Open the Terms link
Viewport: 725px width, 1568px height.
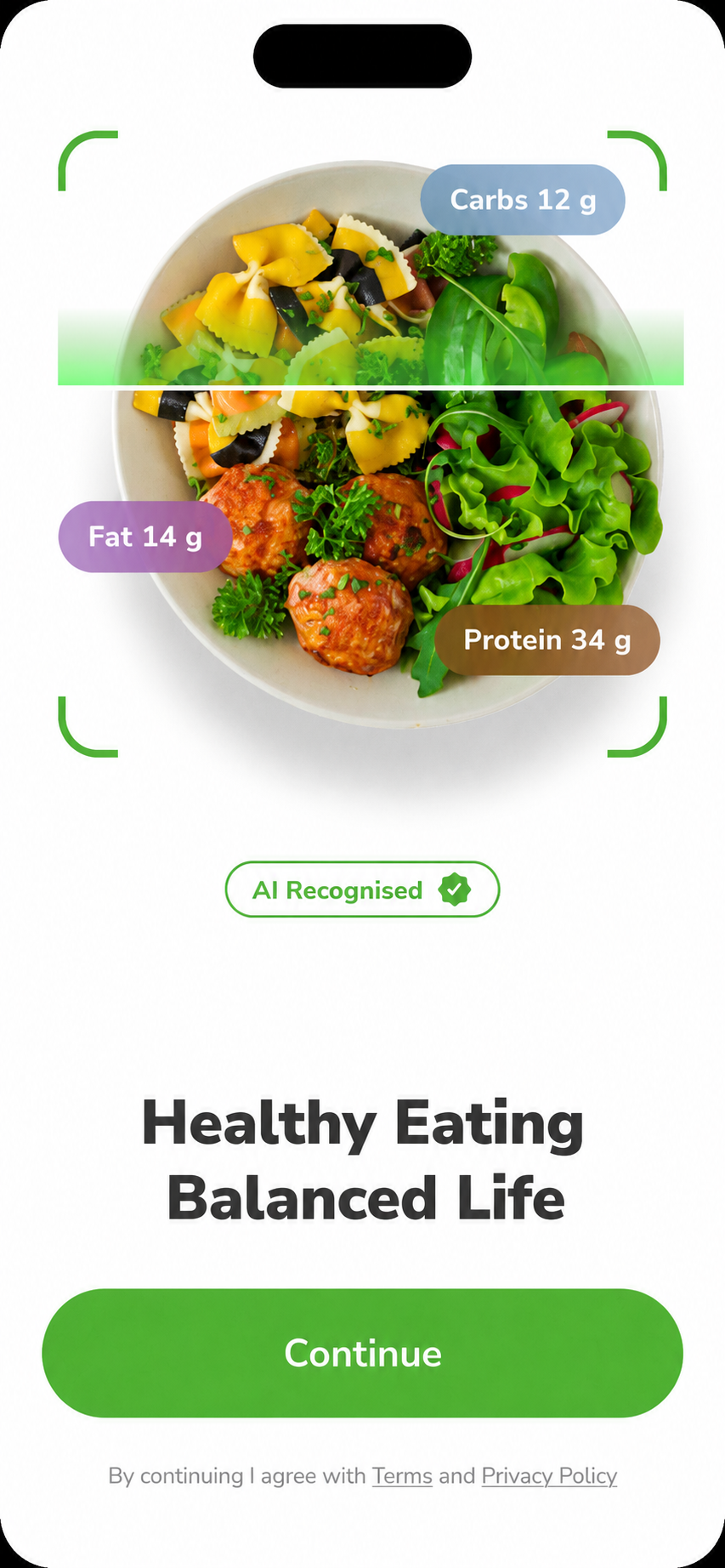coord(402,1476)
